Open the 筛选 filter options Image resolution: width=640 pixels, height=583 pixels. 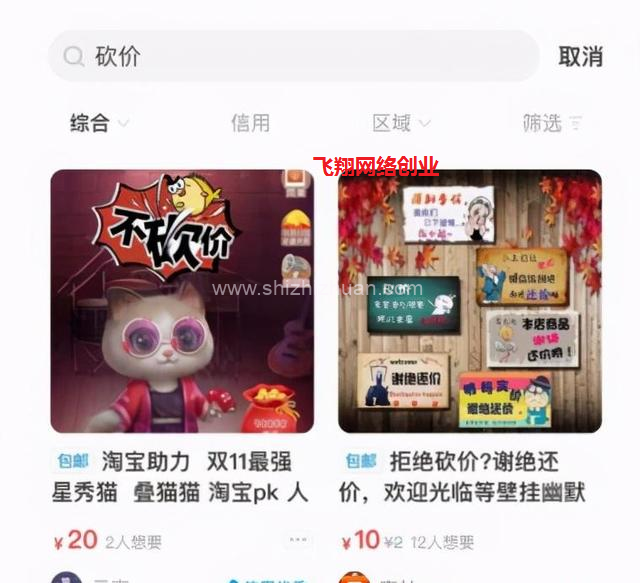pyautogui.click(x=552, y=123)
